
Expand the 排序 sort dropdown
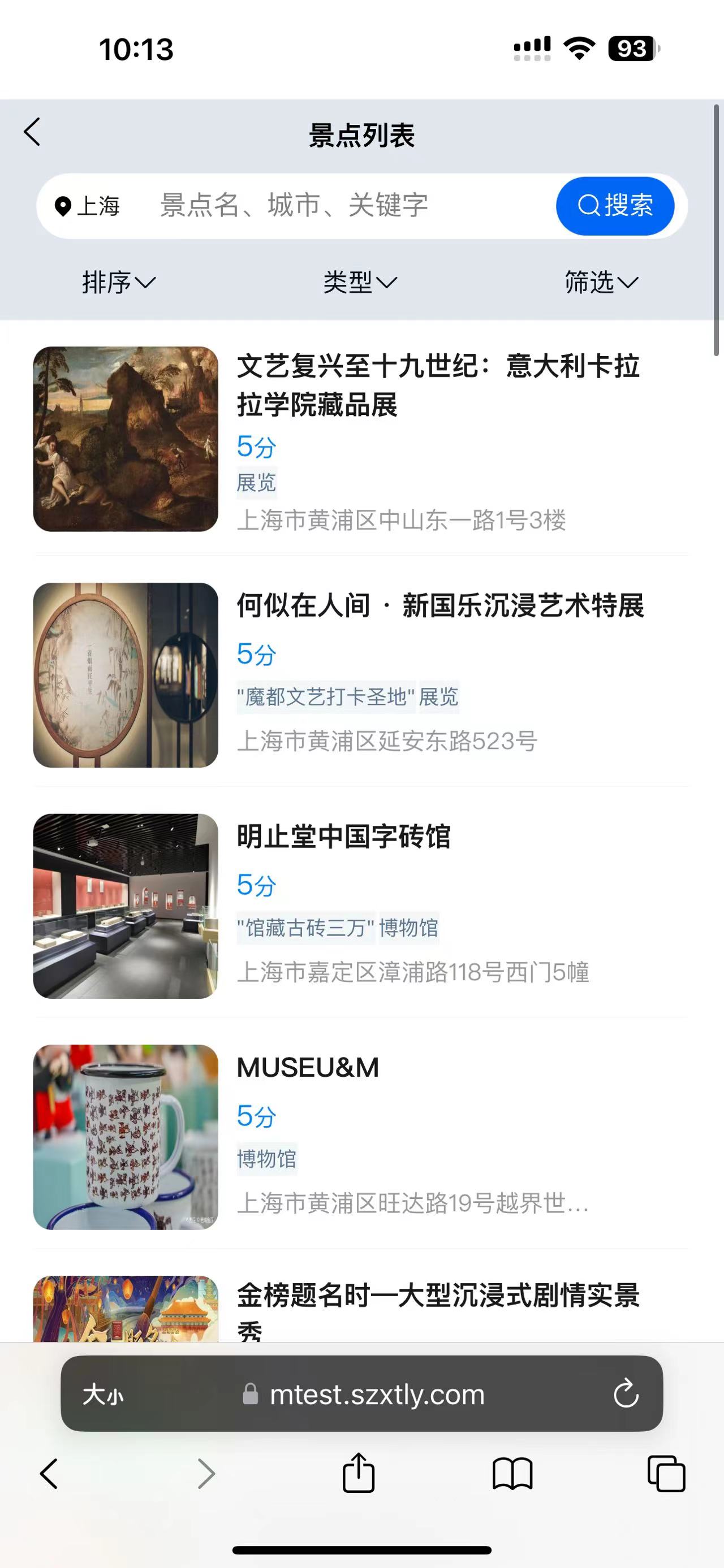click(x=119, y=283)
